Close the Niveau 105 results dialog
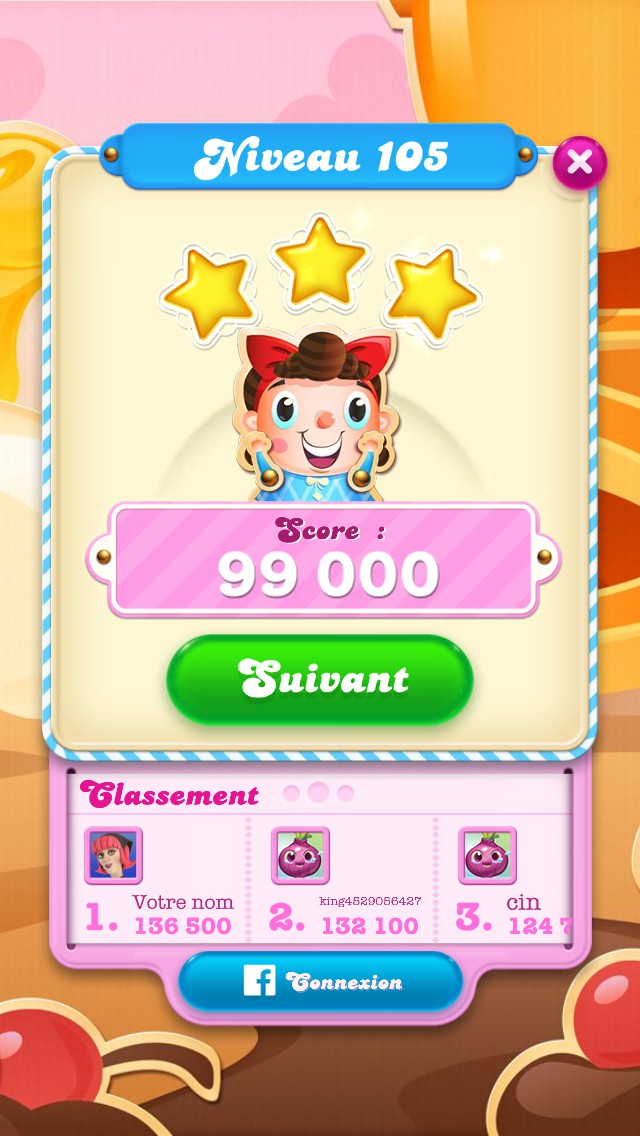The height and width of the screenshot is (1136, 640). [x=579, y=162]
